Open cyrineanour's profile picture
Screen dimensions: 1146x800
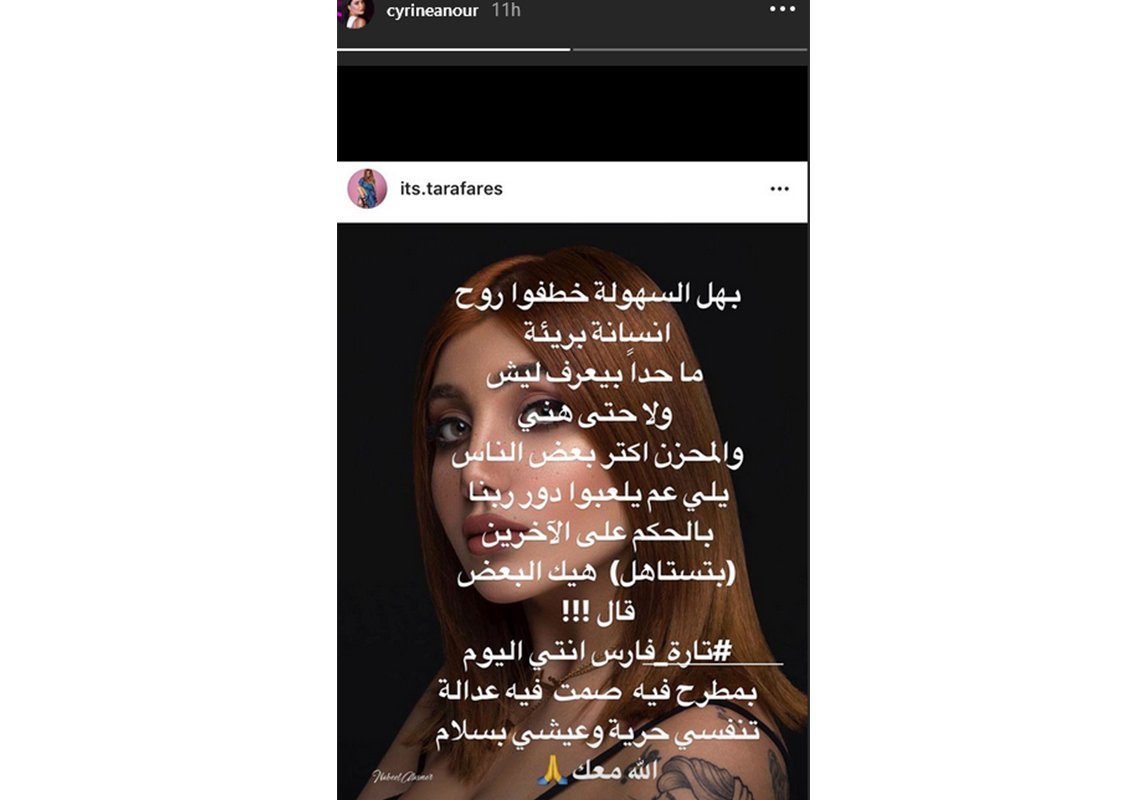pos(358,11)
